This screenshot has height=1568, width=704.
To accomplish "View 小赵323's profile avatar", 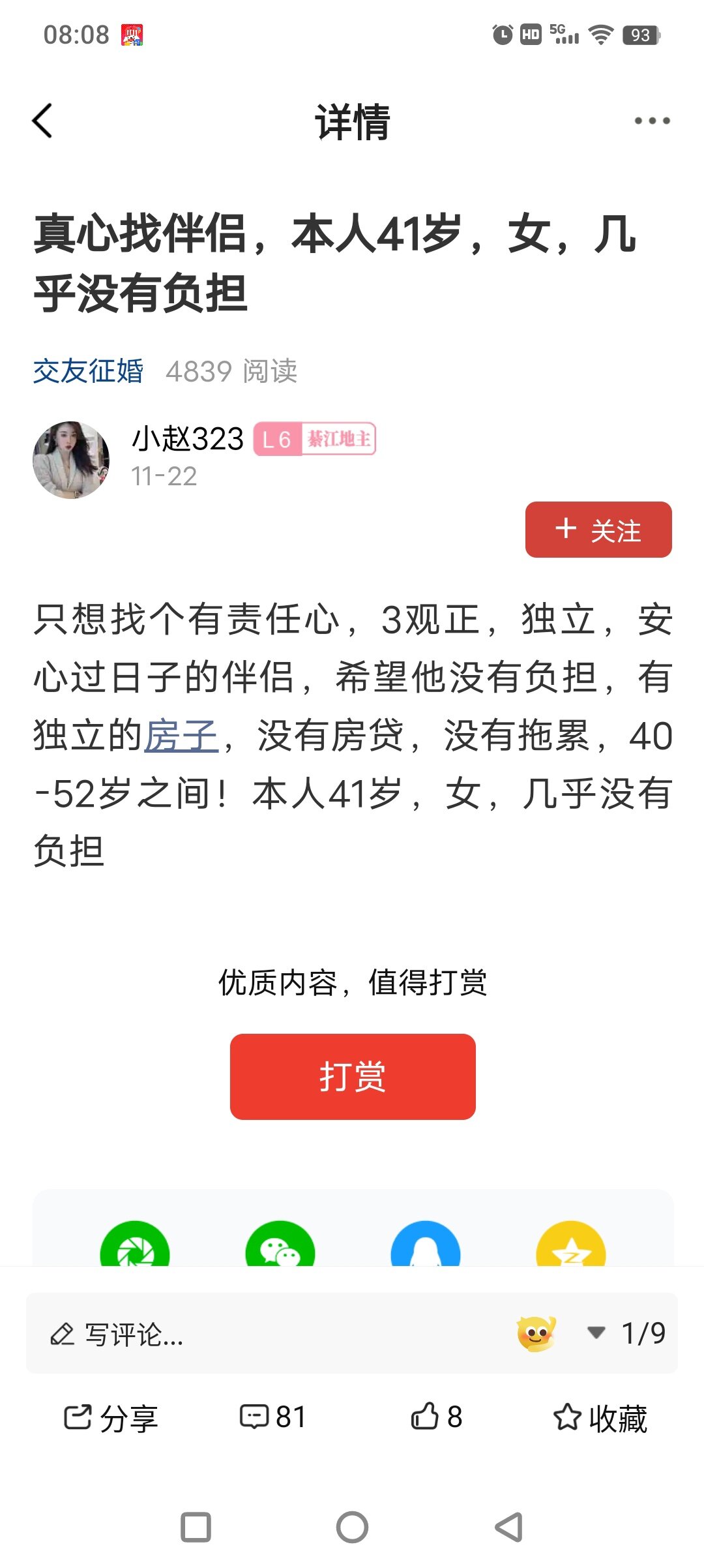I will 71,459.
